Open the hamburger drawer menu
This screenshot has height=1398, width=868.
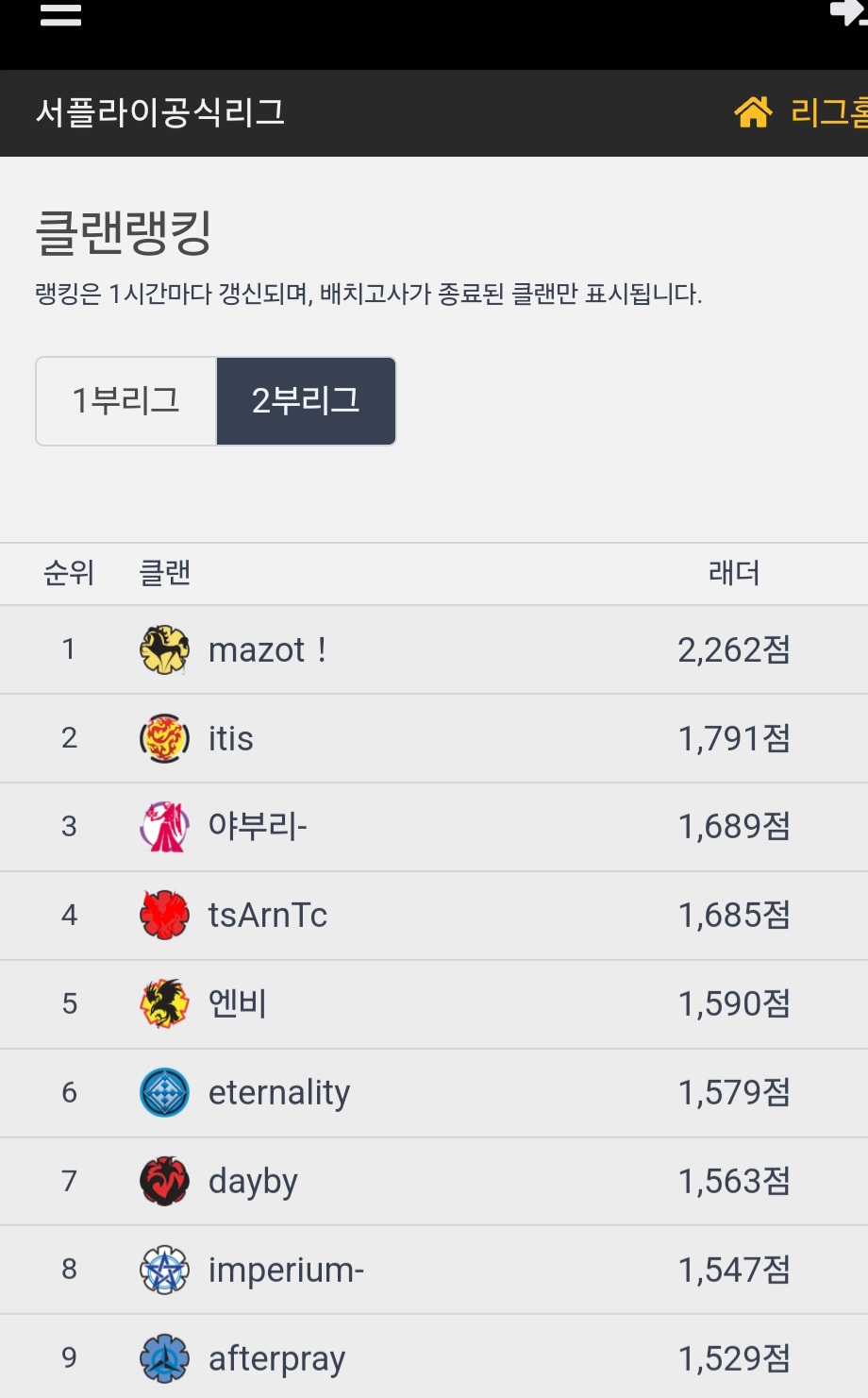pyautogui.click(x=60, y=15)
